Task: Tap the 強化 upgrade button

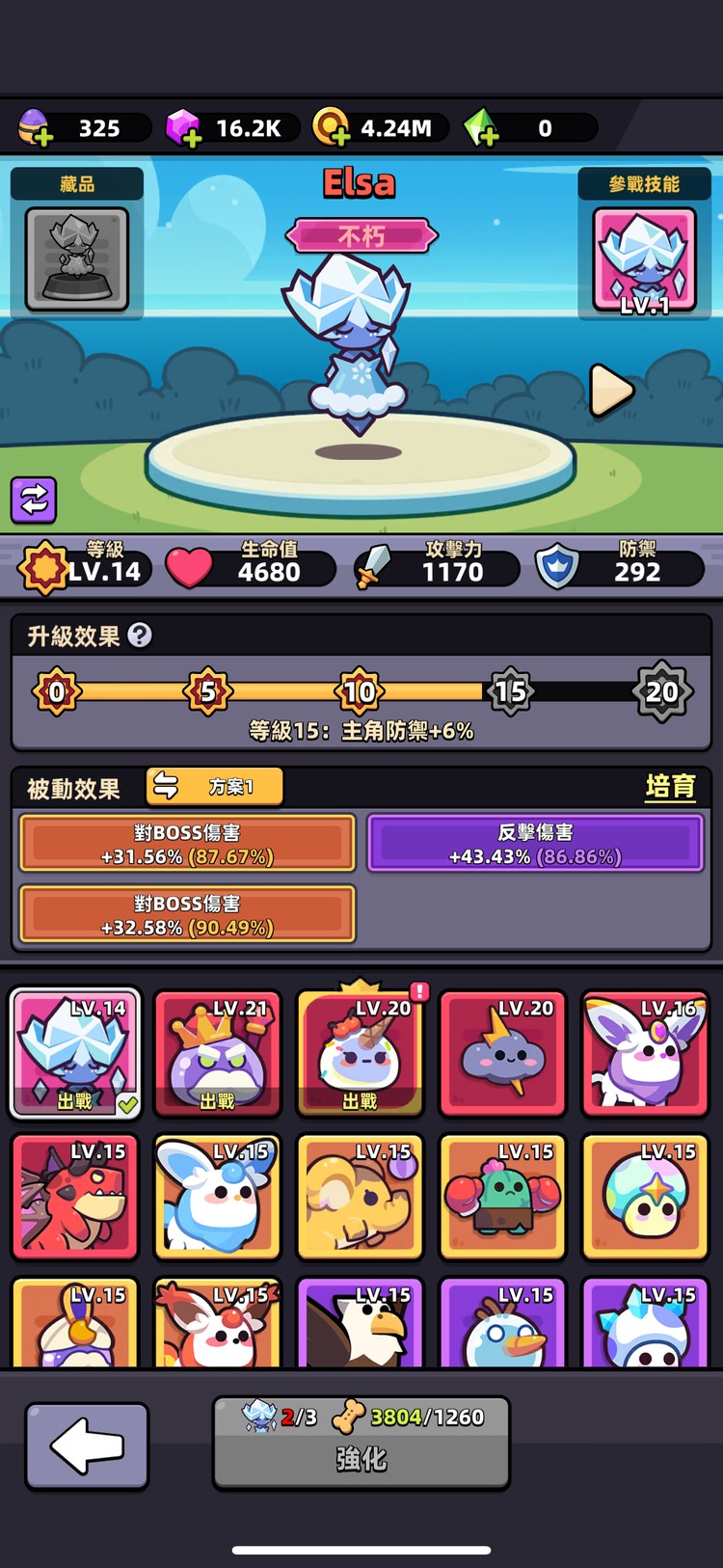Action: pos(361,1445)
